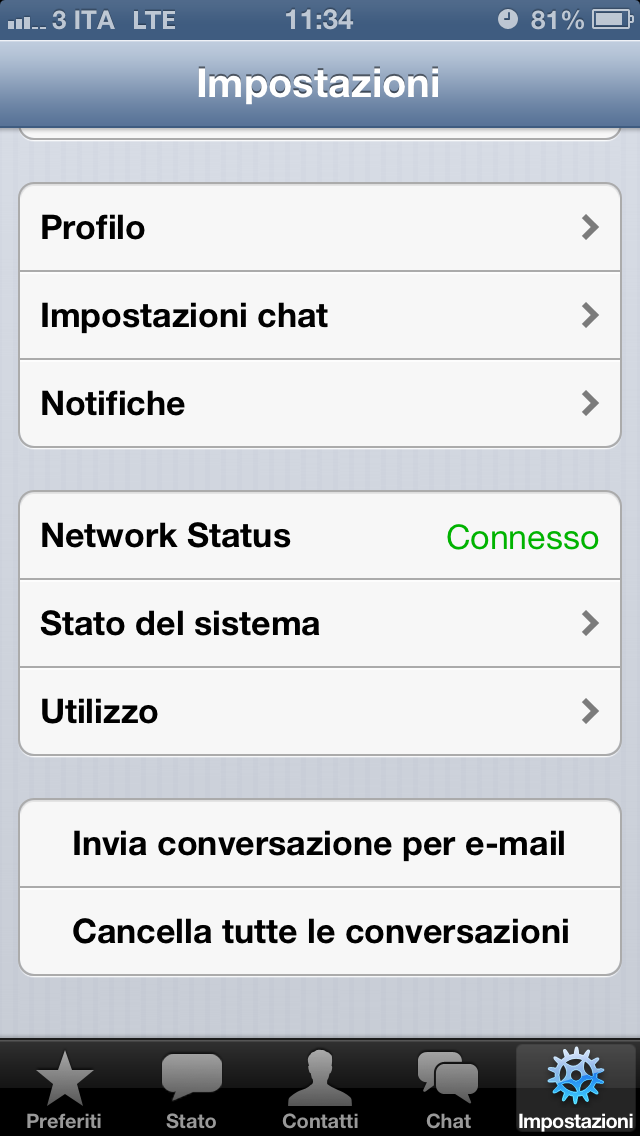Select the Impostazioni tab
Screen dimensions: 640x1136
point(575,1089)
